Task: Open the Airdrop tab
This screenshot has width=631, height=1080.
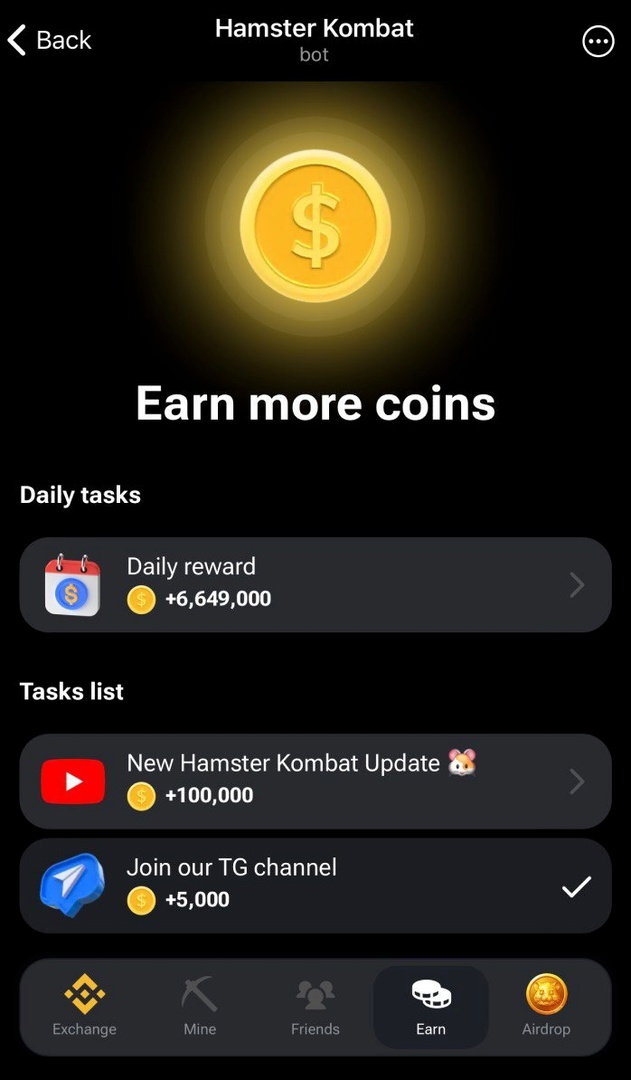Action: 546,1008
